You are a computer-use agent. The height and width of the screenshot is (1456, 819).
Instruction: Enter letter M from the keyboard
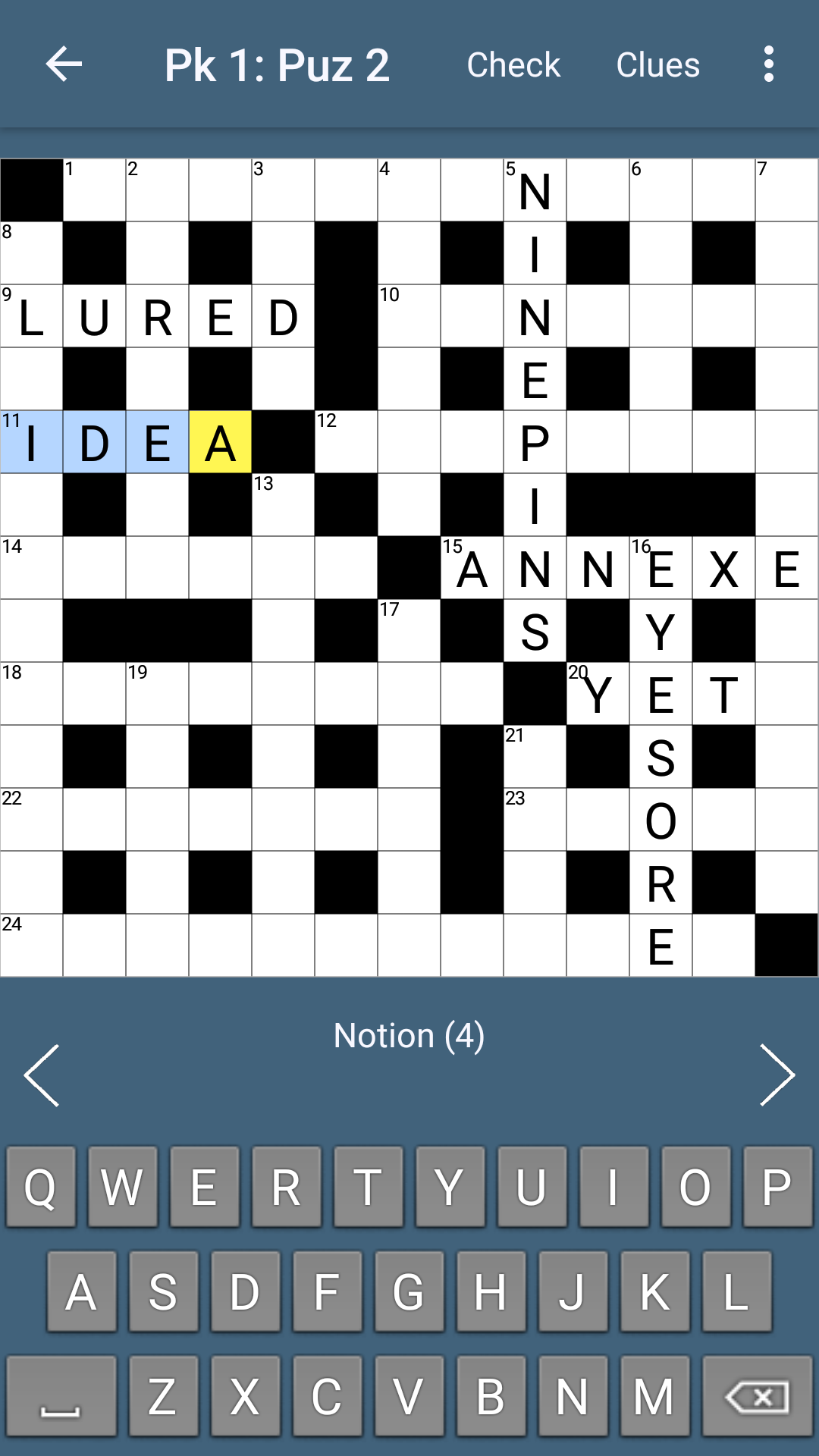[x=654, y=1396]
